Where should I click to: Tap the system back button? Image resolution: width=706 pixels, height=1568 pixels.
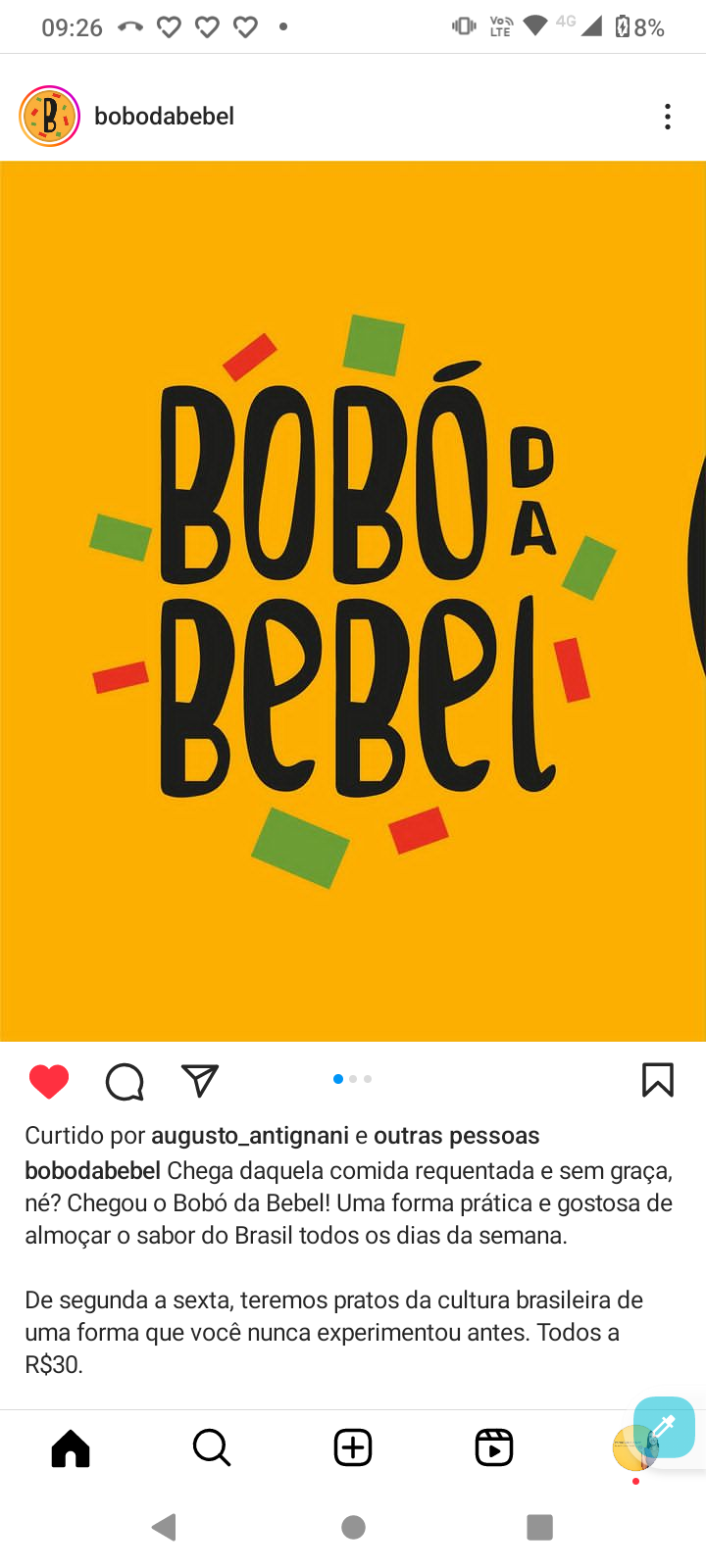click(165, 1527)
